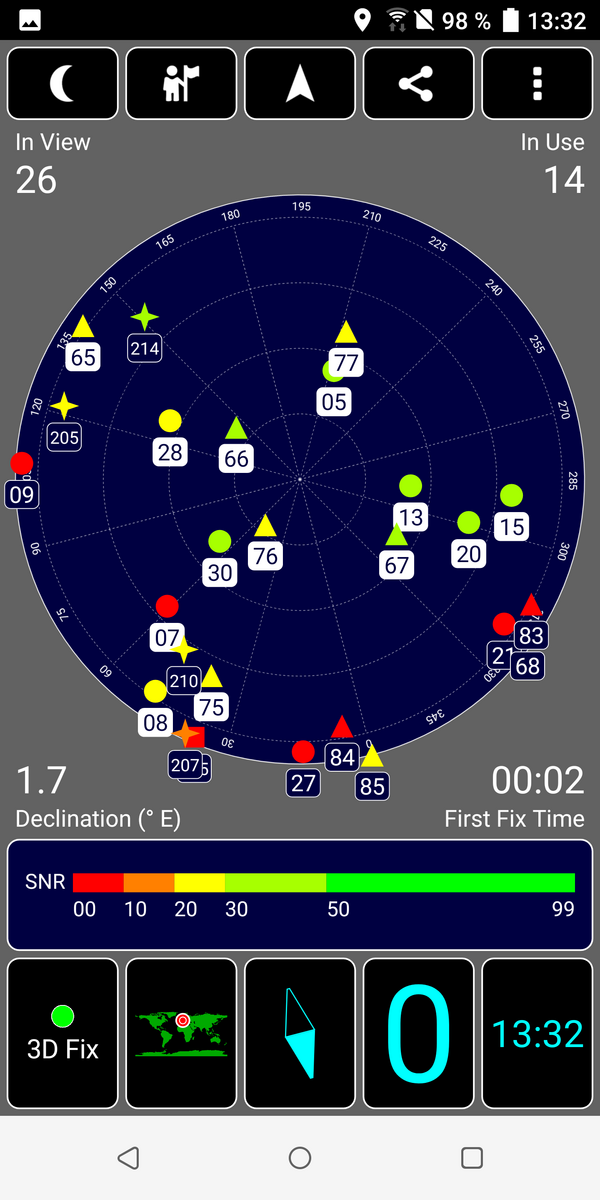The width and height of the screenshot is (600, 1200).
Task: Return to the home screen
Action: (300, 1158)
